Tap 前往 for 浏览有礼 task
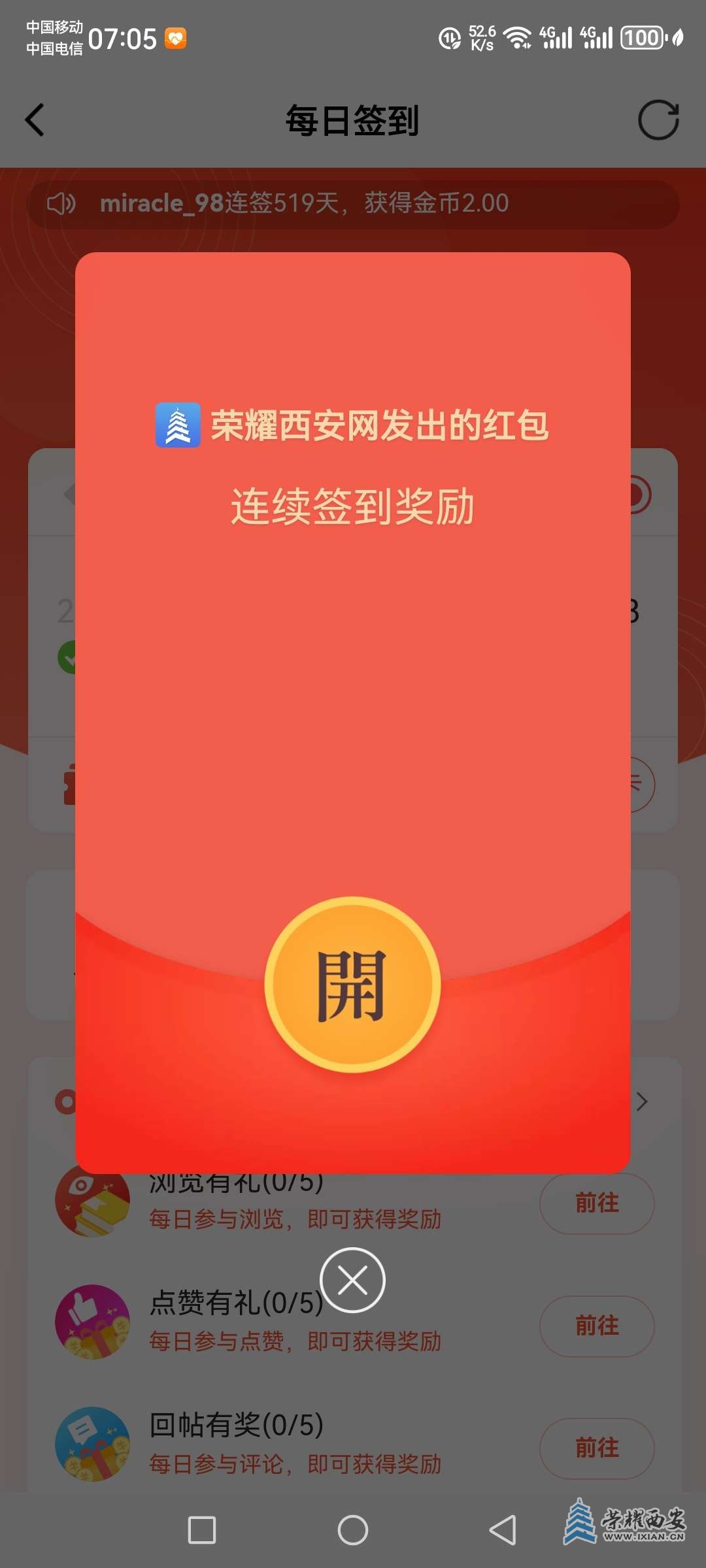Image resolution: width=706 pixels, height=1568 pixels. 596,1203
